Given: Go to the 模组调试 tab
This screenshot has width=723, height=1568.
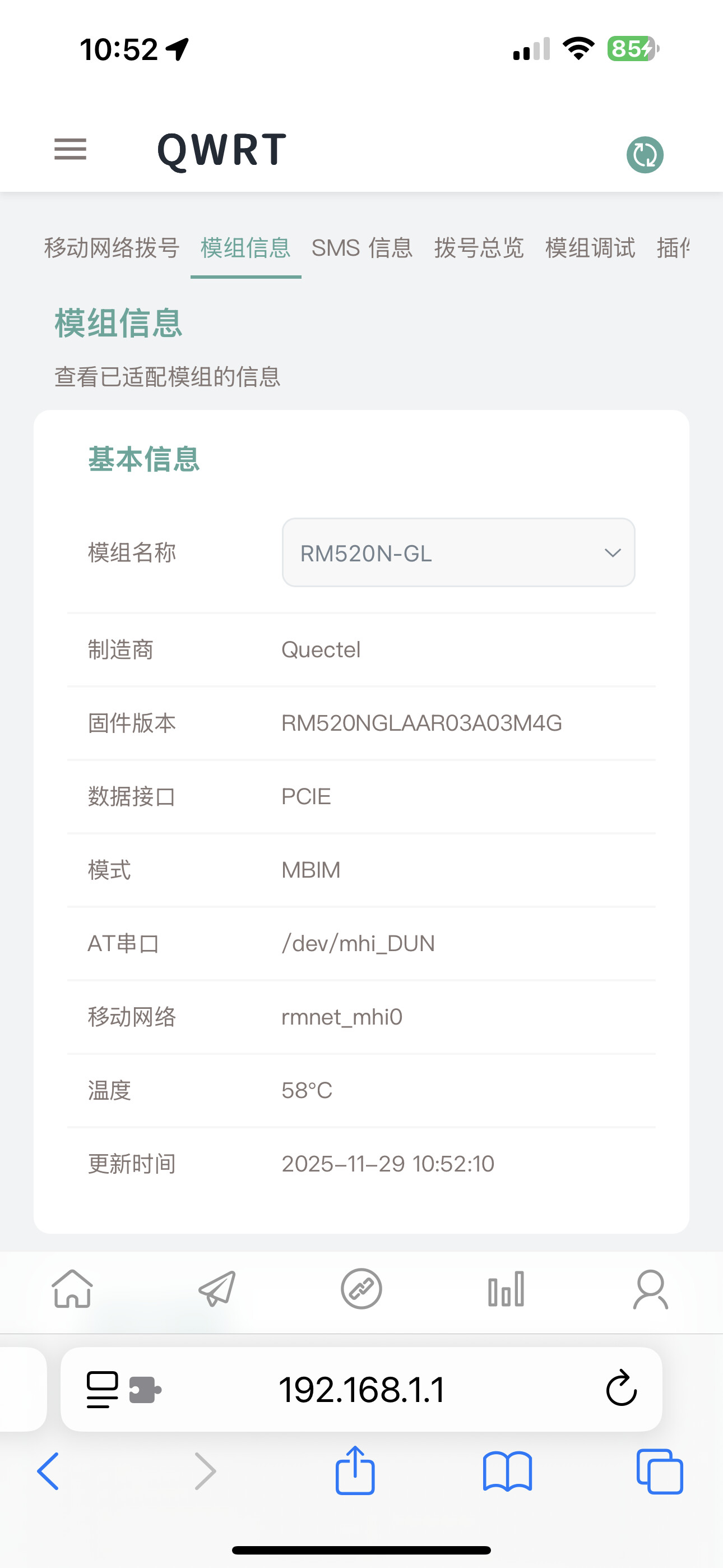Looking at the screenshot, I should coord(590,248).
